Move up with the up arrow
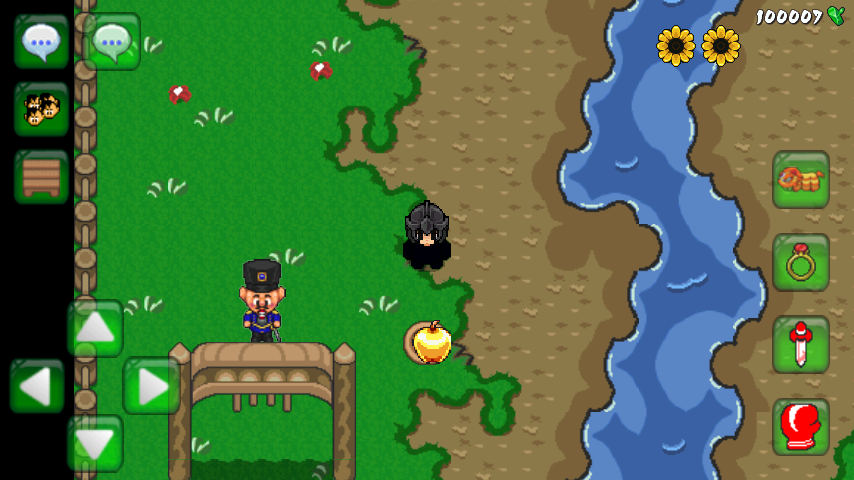 (96, 328)
